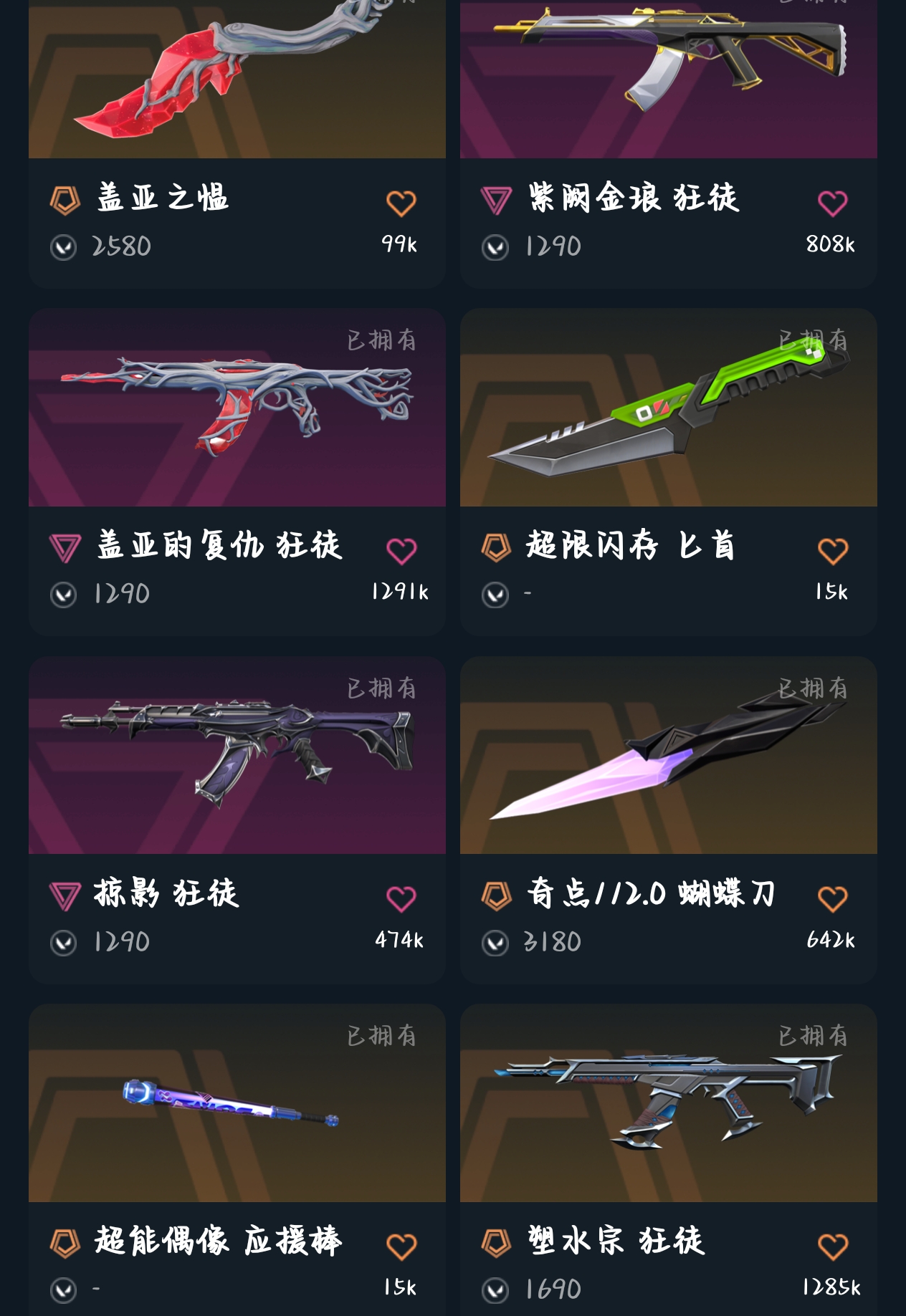Add 掠影 狂徒 to favorites
This screenshot has height=1316, width=906.
[x=401, y=898]
